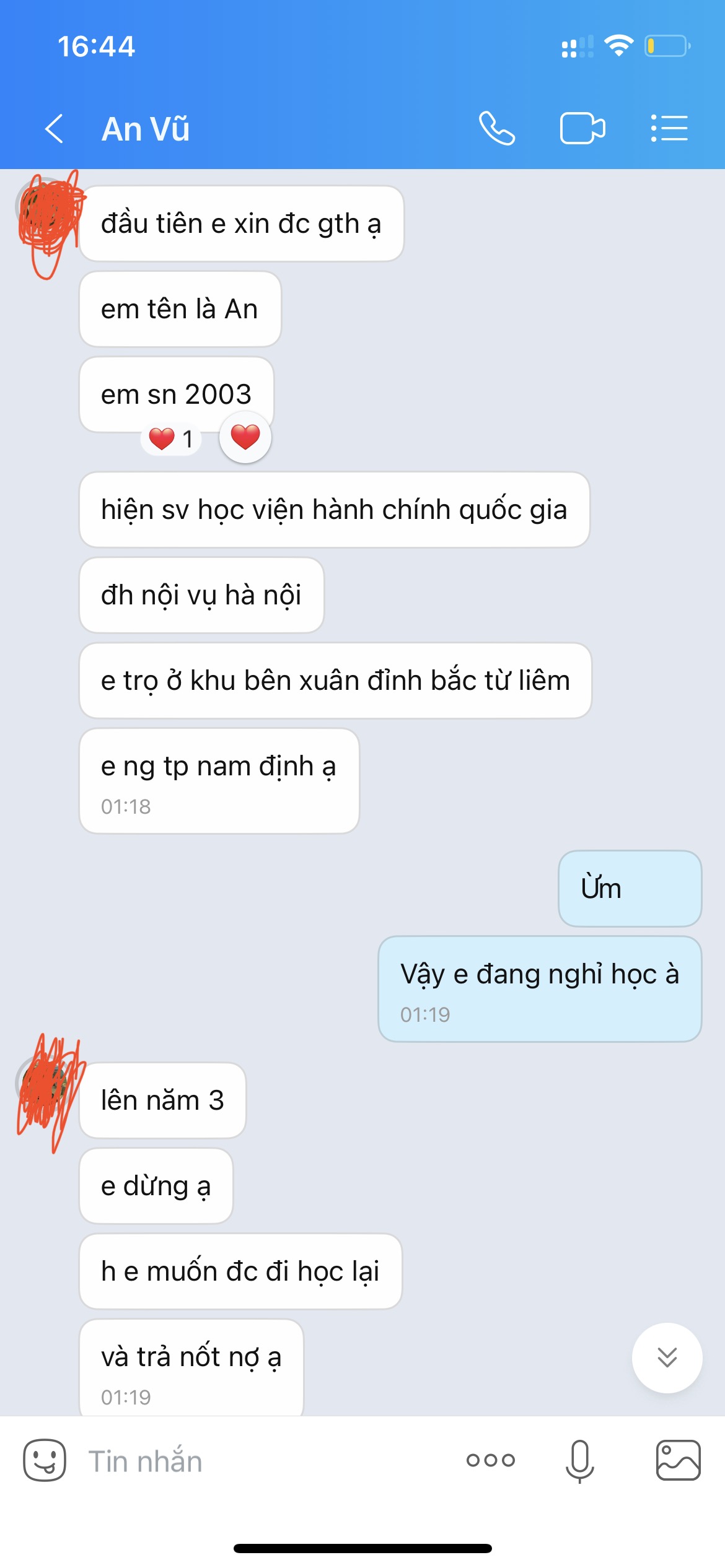
Task: Attach a photo from gallery
Action: click(x=678, y=1460)
